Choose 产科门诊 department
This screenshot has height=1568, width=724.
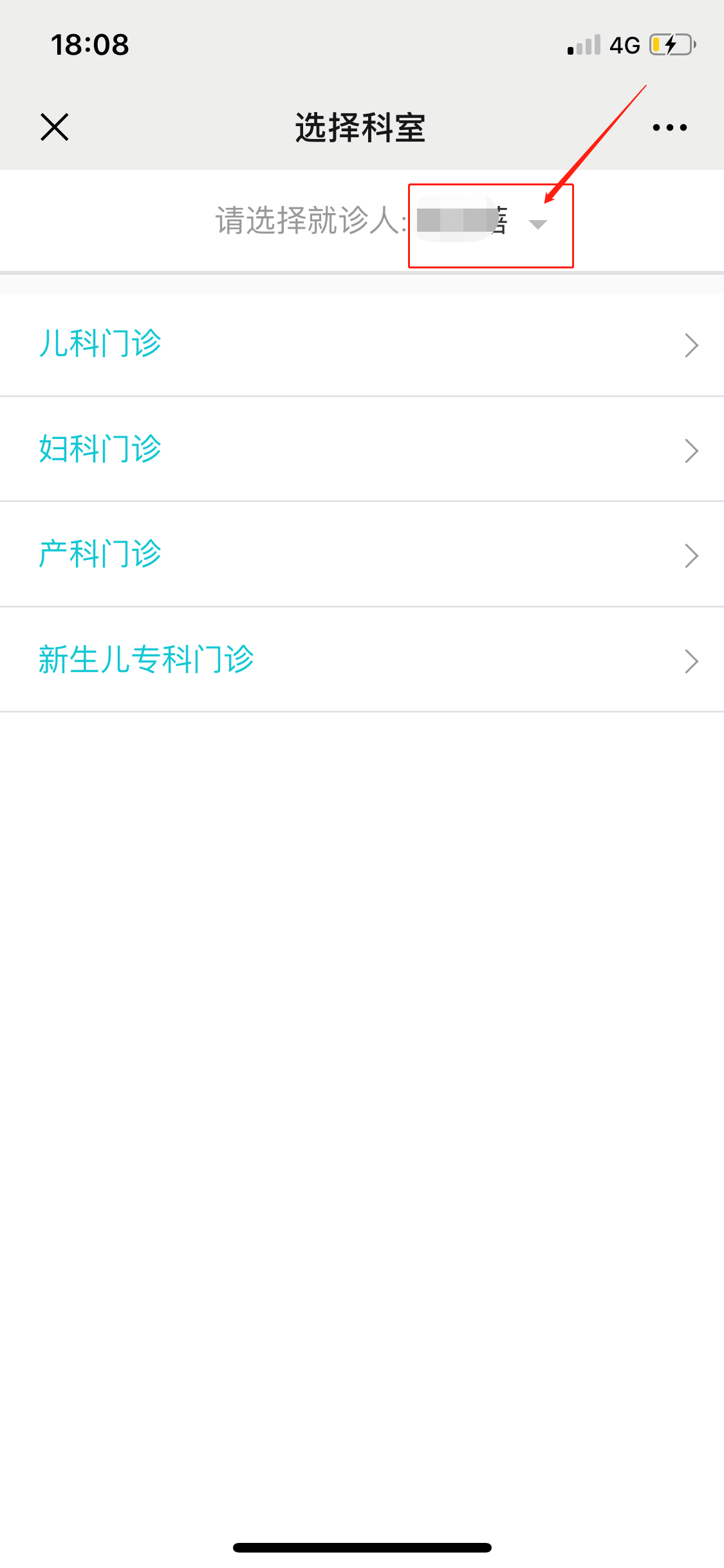(x=362, y=555)
